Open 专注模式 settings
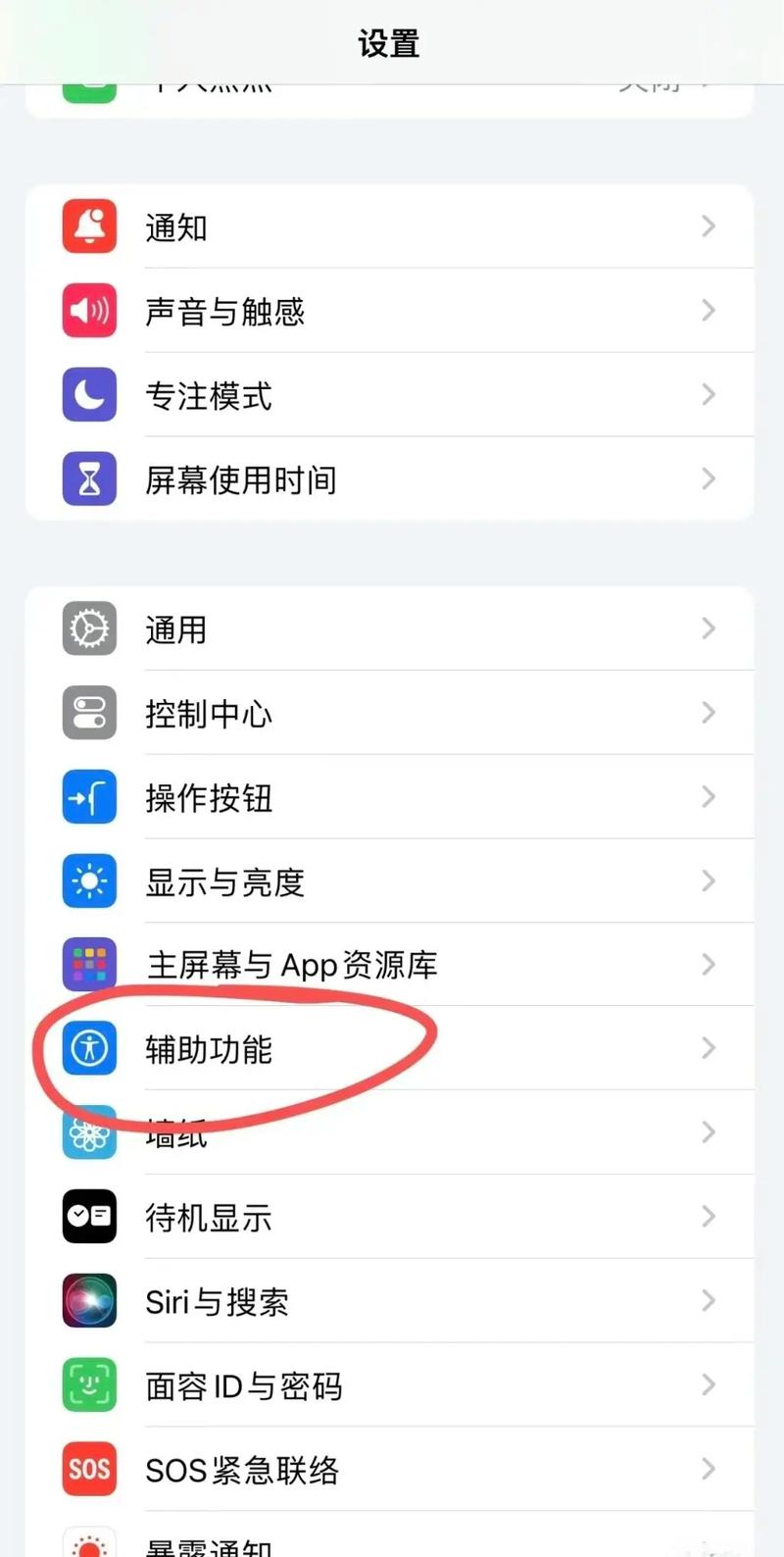The height and width of the screenshot is (1557, 784). click(x=392, y=396)
